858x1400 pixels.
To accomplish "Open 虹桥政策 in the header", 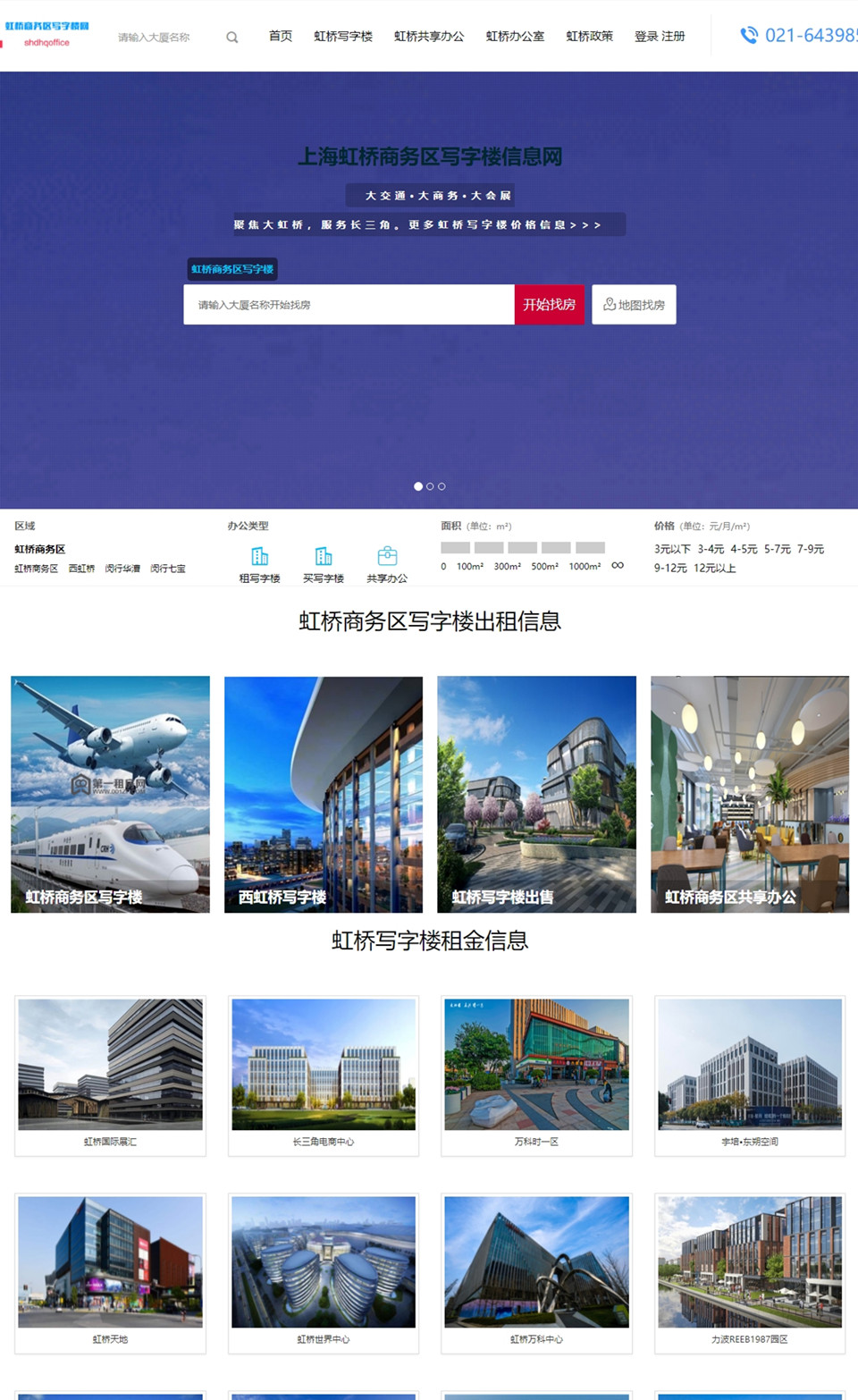I will coord(589,37).
